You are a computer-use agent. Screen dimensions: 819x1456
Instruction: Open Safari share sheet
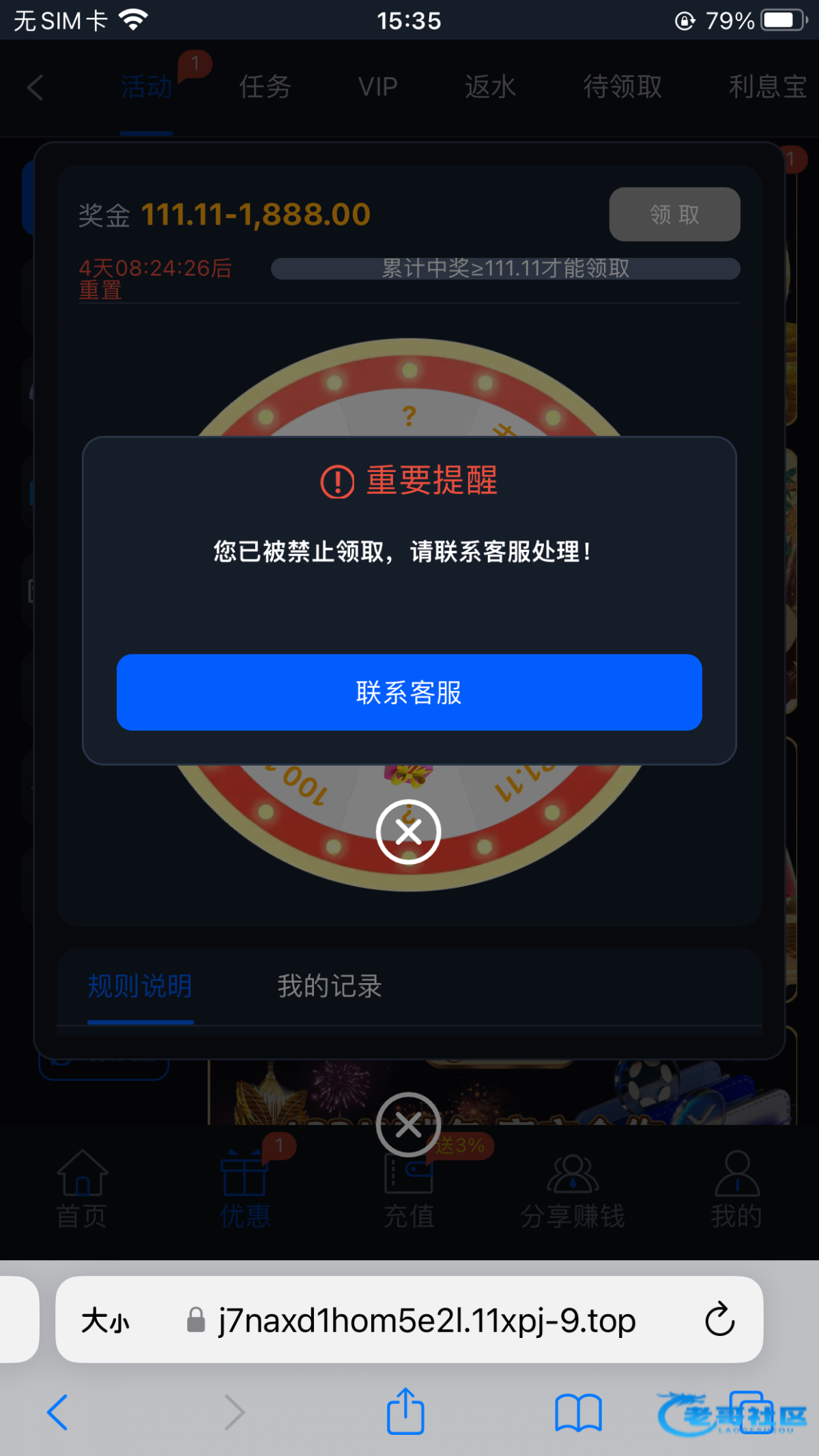pos(405,1411)
